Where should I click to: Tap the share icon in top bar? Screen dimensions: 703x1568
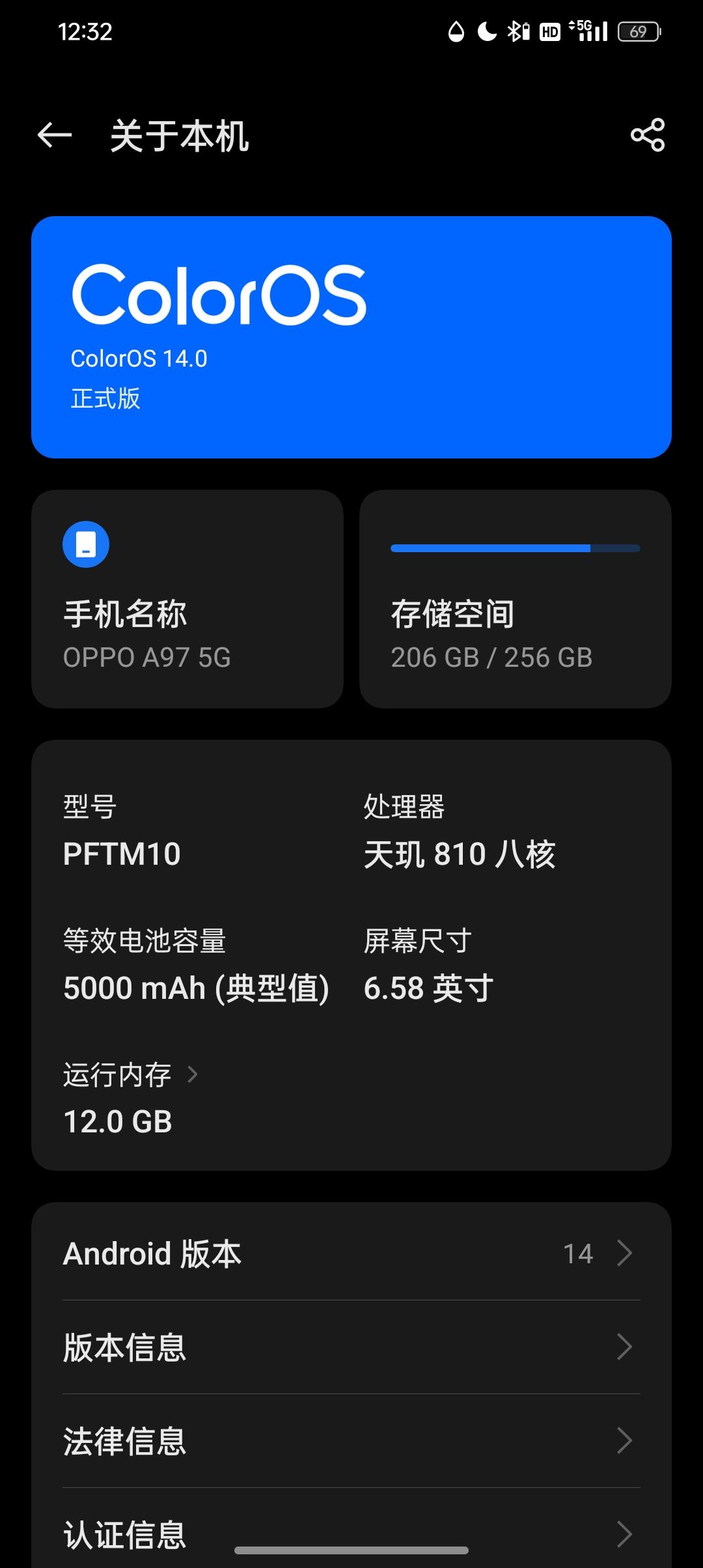pyautogui.click(x=647, y=135)
